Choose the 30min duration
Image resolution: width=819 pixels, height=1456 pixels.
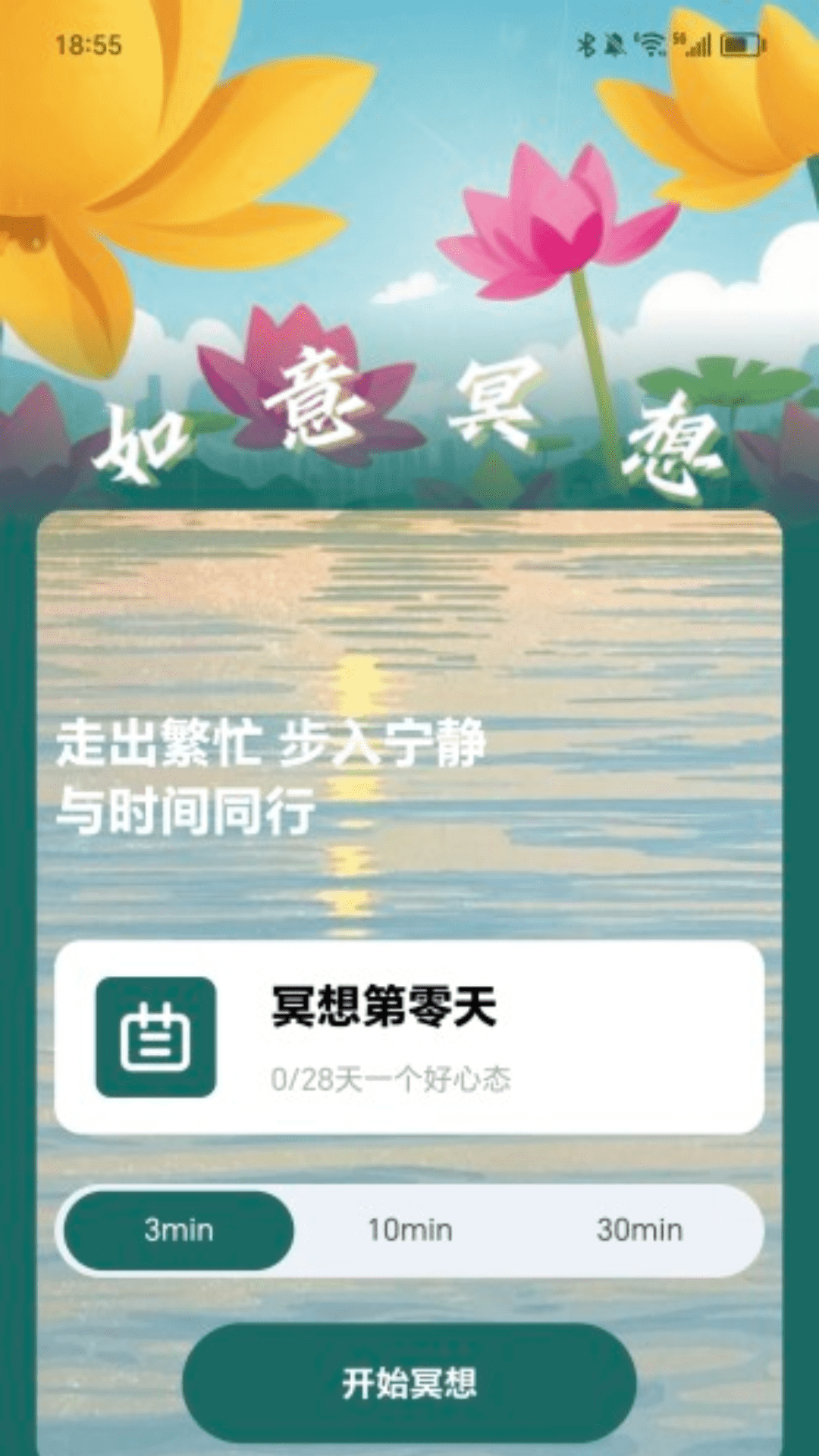point(639,1230)
